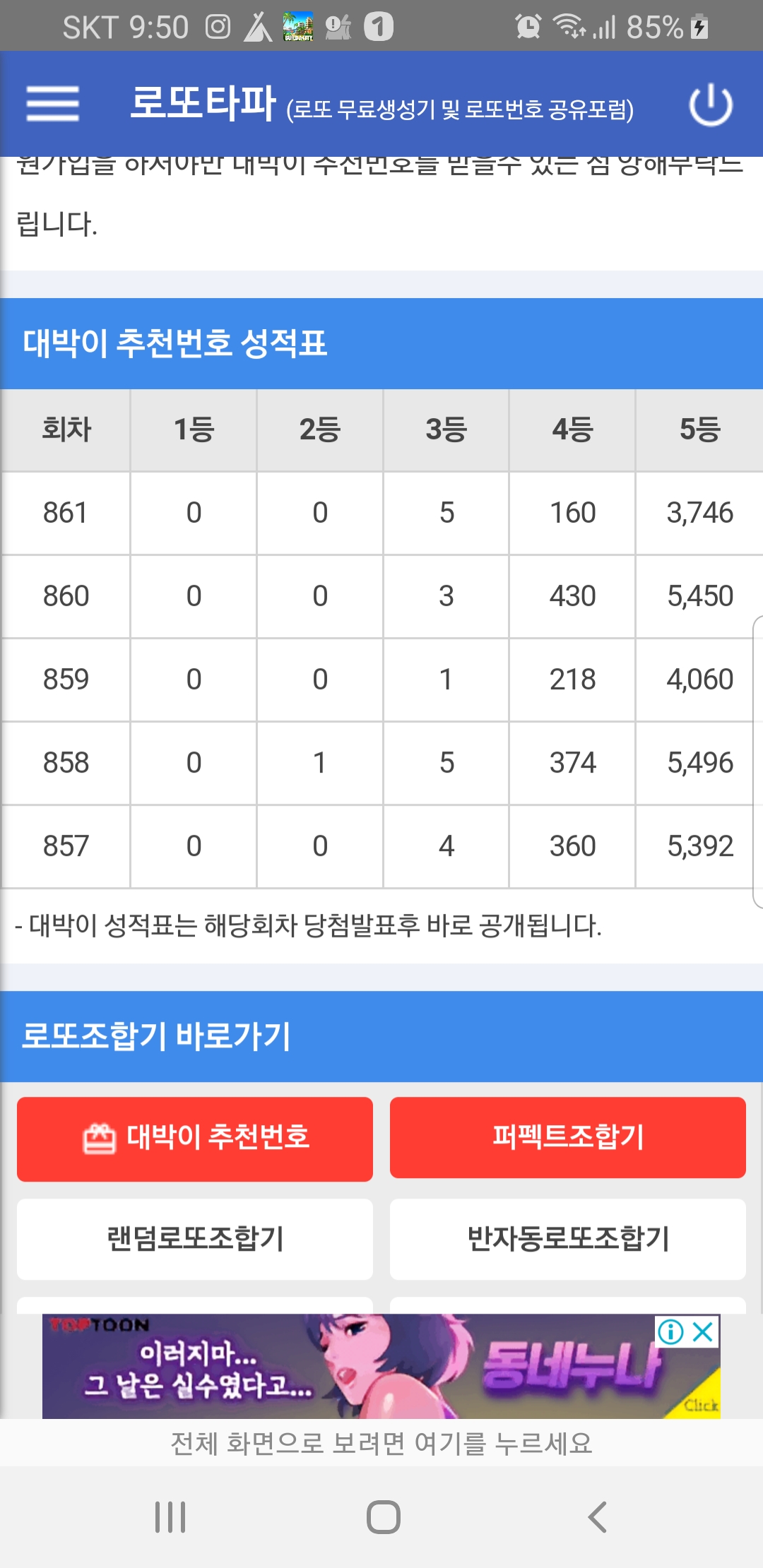Open 퍼펙트조합기 button

click(567, 1137)
